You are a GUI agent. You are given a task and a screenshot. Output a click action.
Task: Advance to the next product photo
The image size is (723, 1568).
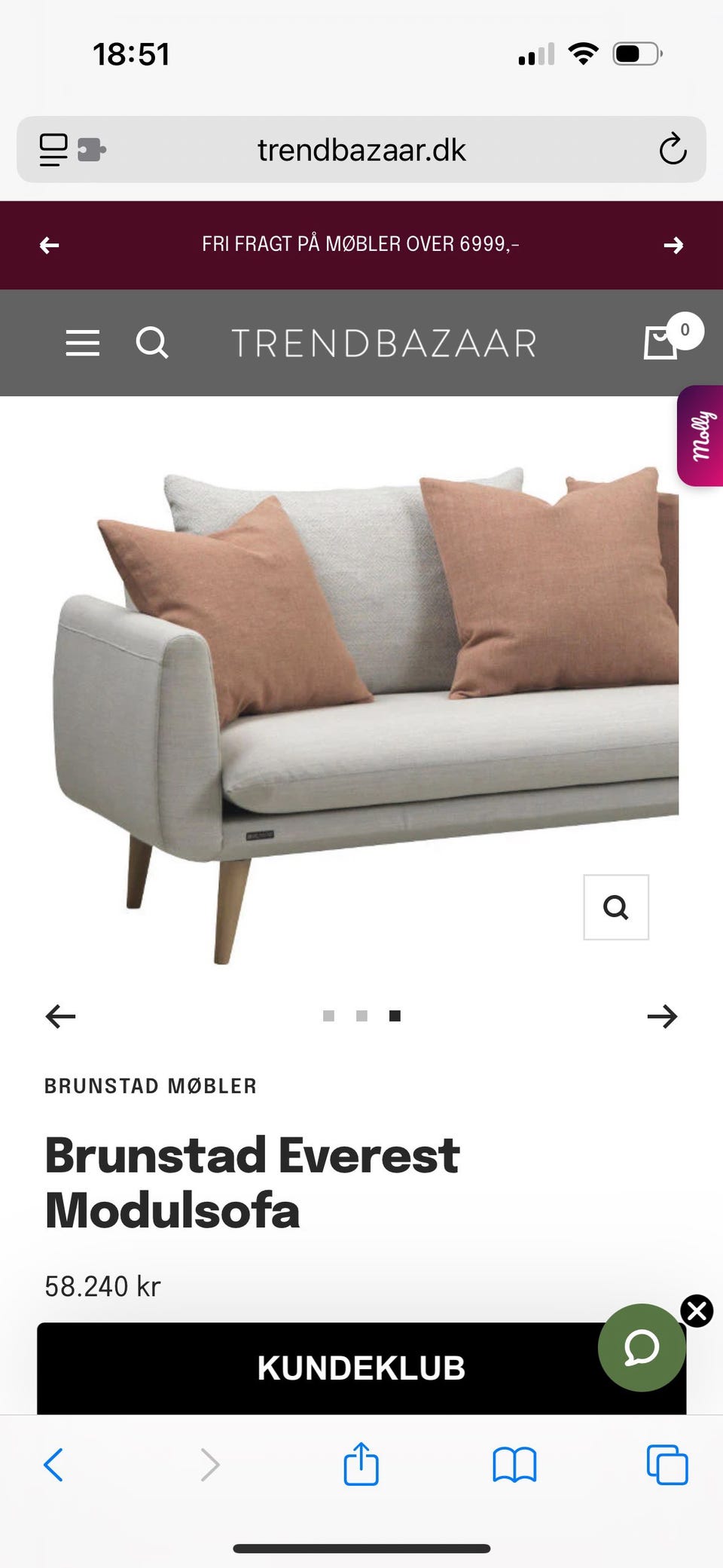tap(664, 1016)
